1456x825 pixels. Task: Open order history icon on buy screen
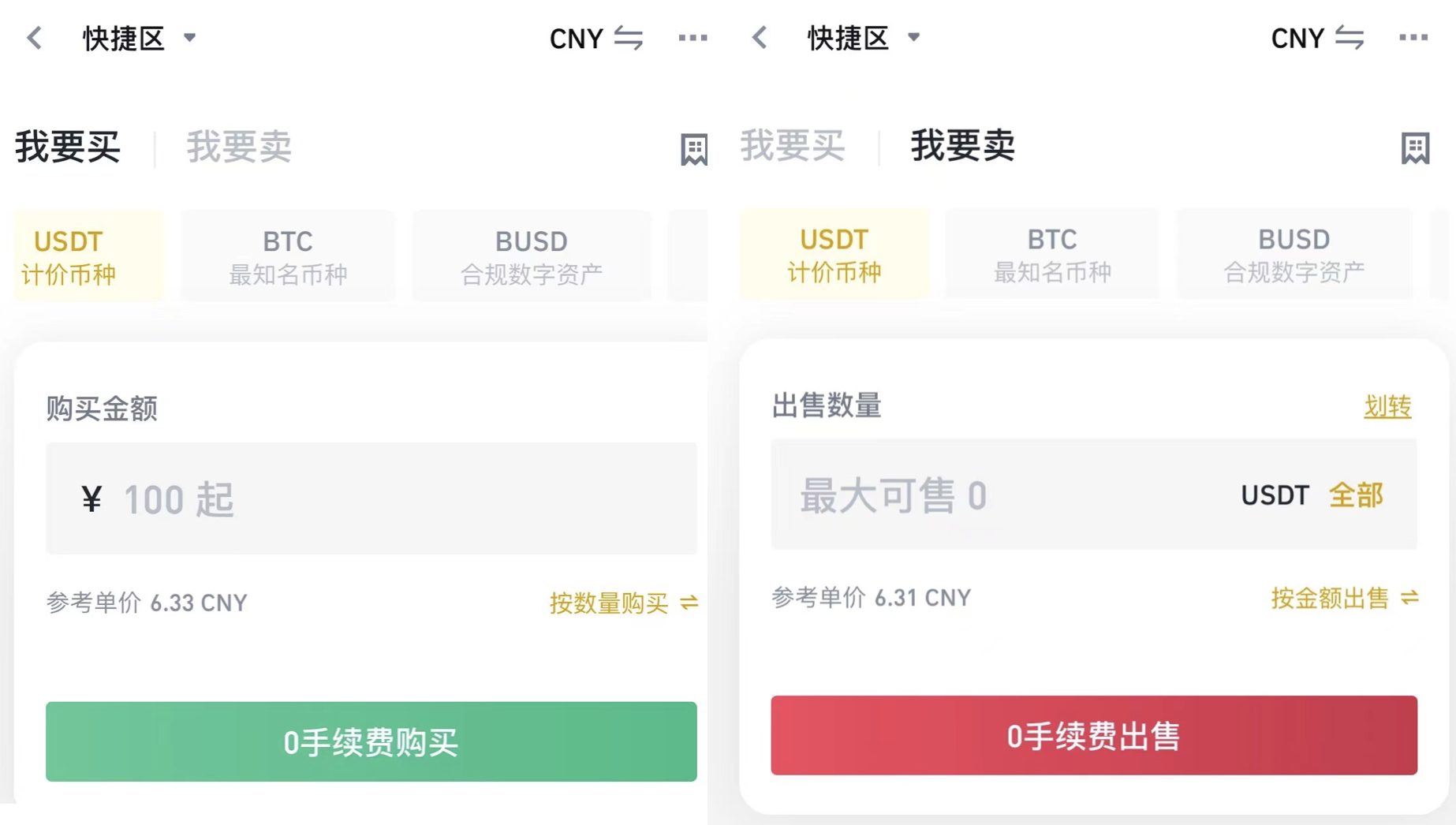click(693, 149)
